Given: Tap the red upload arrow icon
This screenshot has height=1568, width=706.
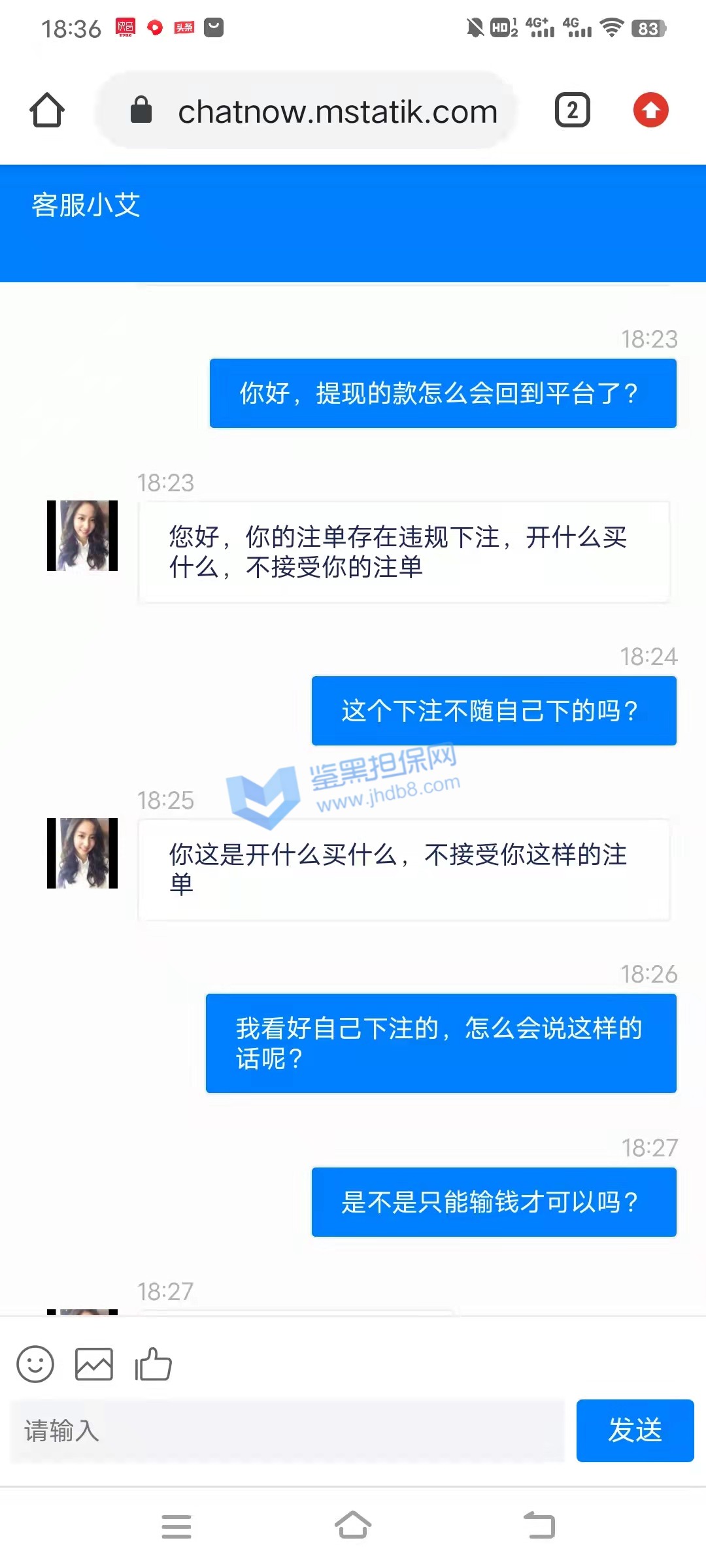Looking at the screenshot, I should click(x=650, y=110).
